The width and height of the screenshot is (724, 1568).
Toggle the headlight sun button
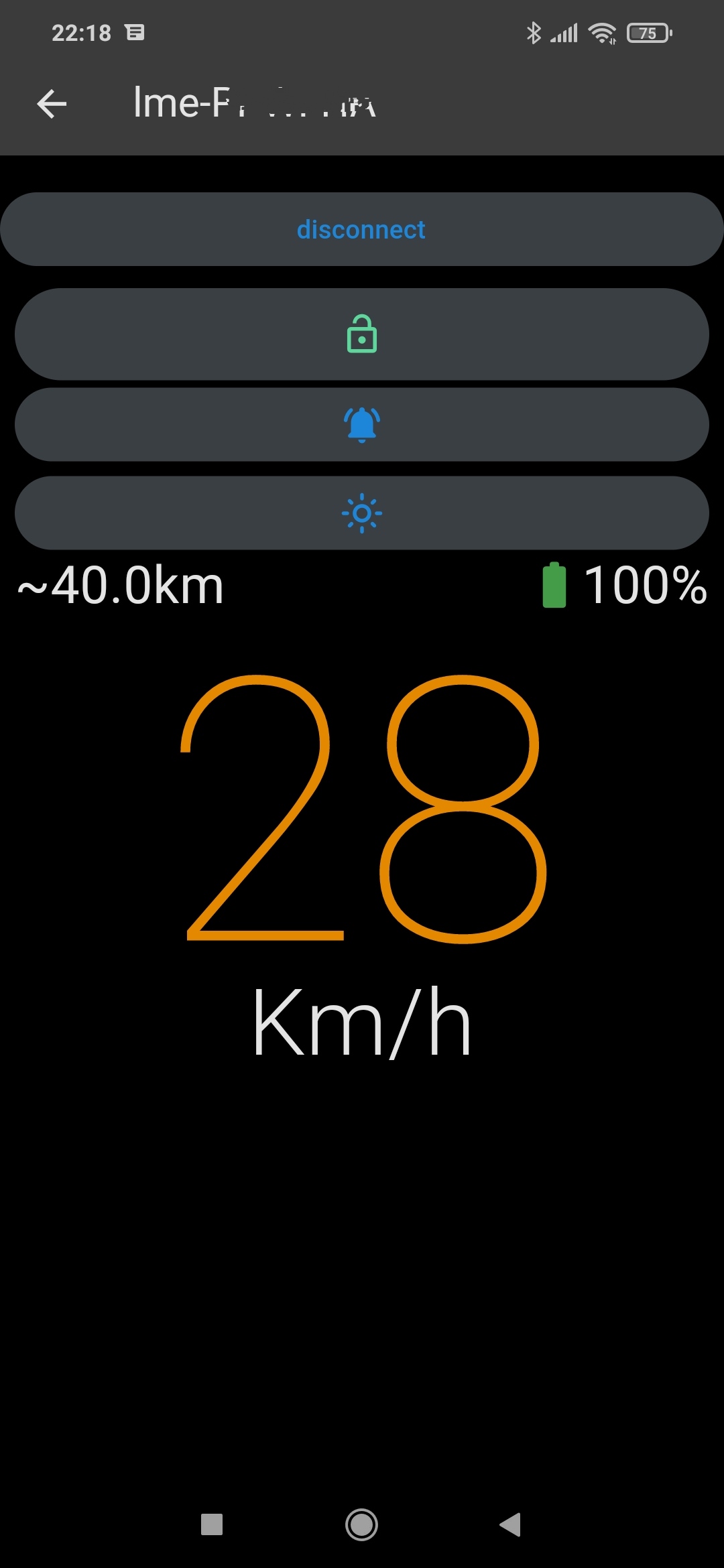[x=362, y=513]
